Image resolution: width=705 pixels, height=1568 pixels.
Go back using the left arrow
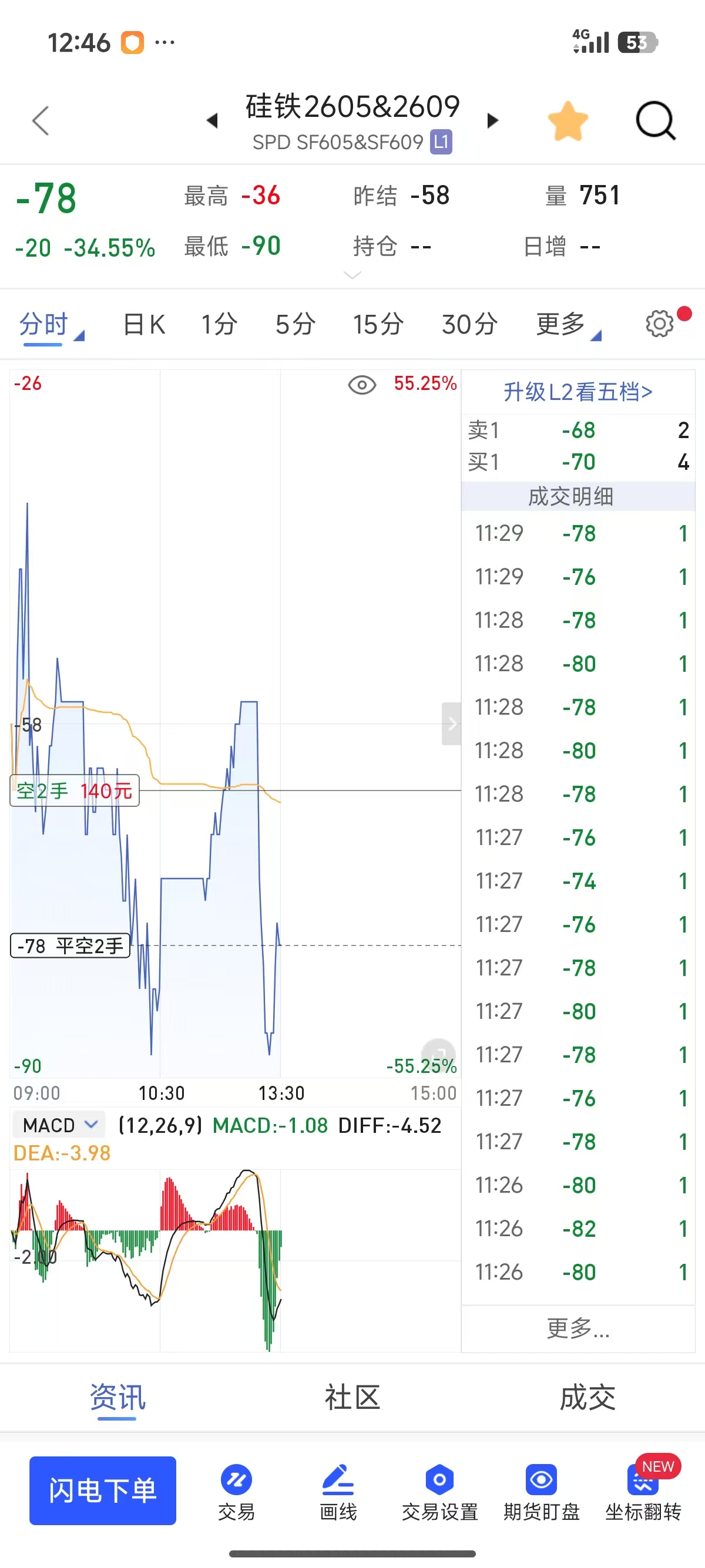(41, 120)
